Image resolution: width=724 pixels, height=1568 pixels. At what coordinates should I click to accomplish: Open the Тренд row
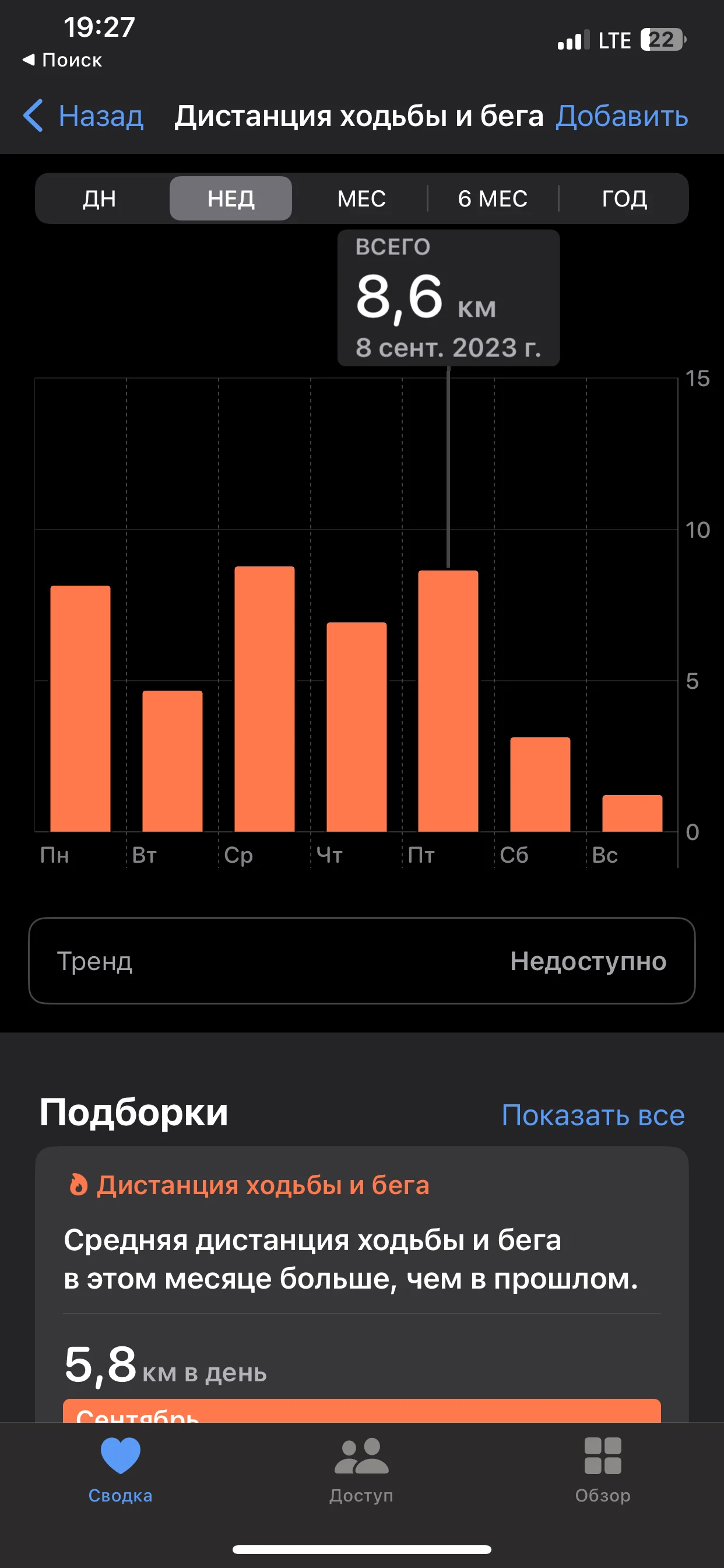(361, 961)
